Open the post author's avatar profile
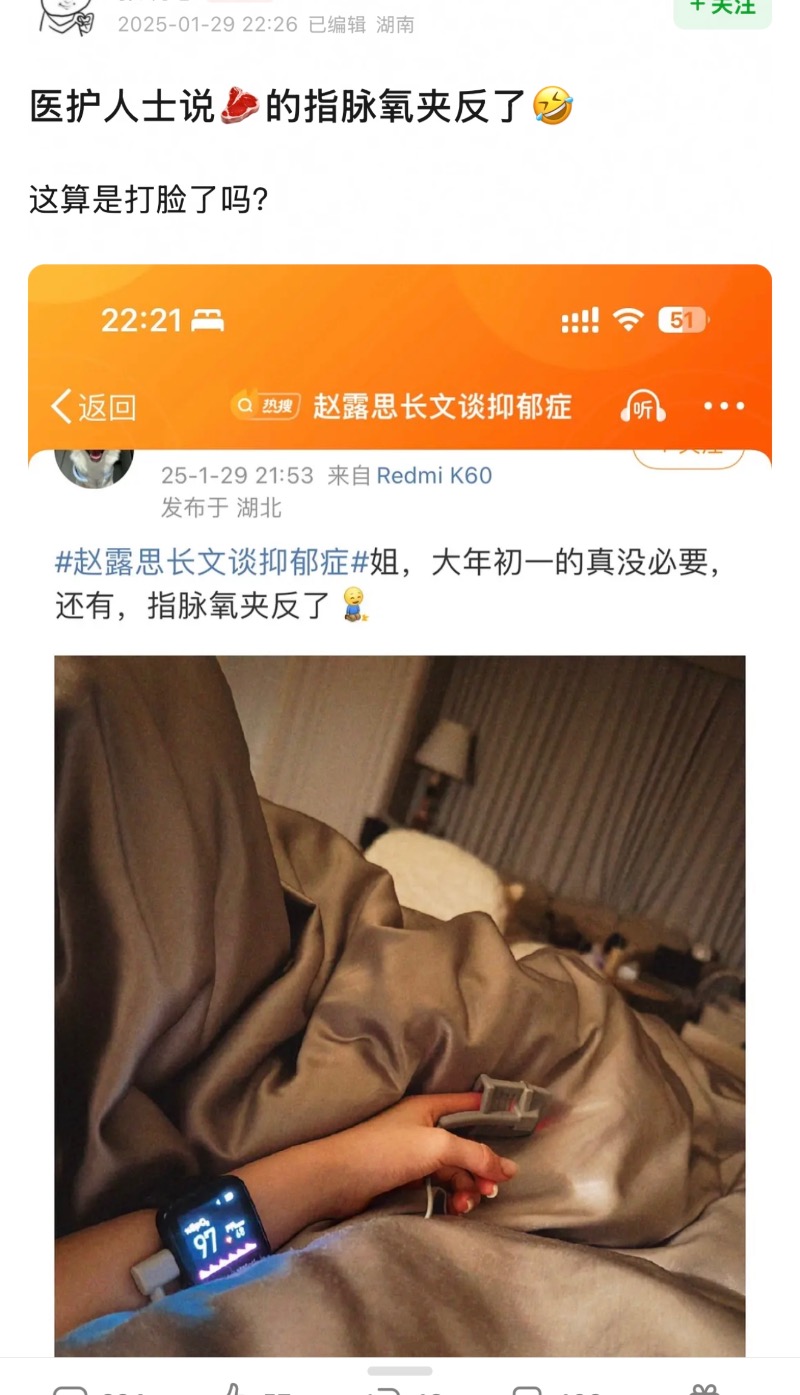The image size is (800, 1395). coord(65,14)
